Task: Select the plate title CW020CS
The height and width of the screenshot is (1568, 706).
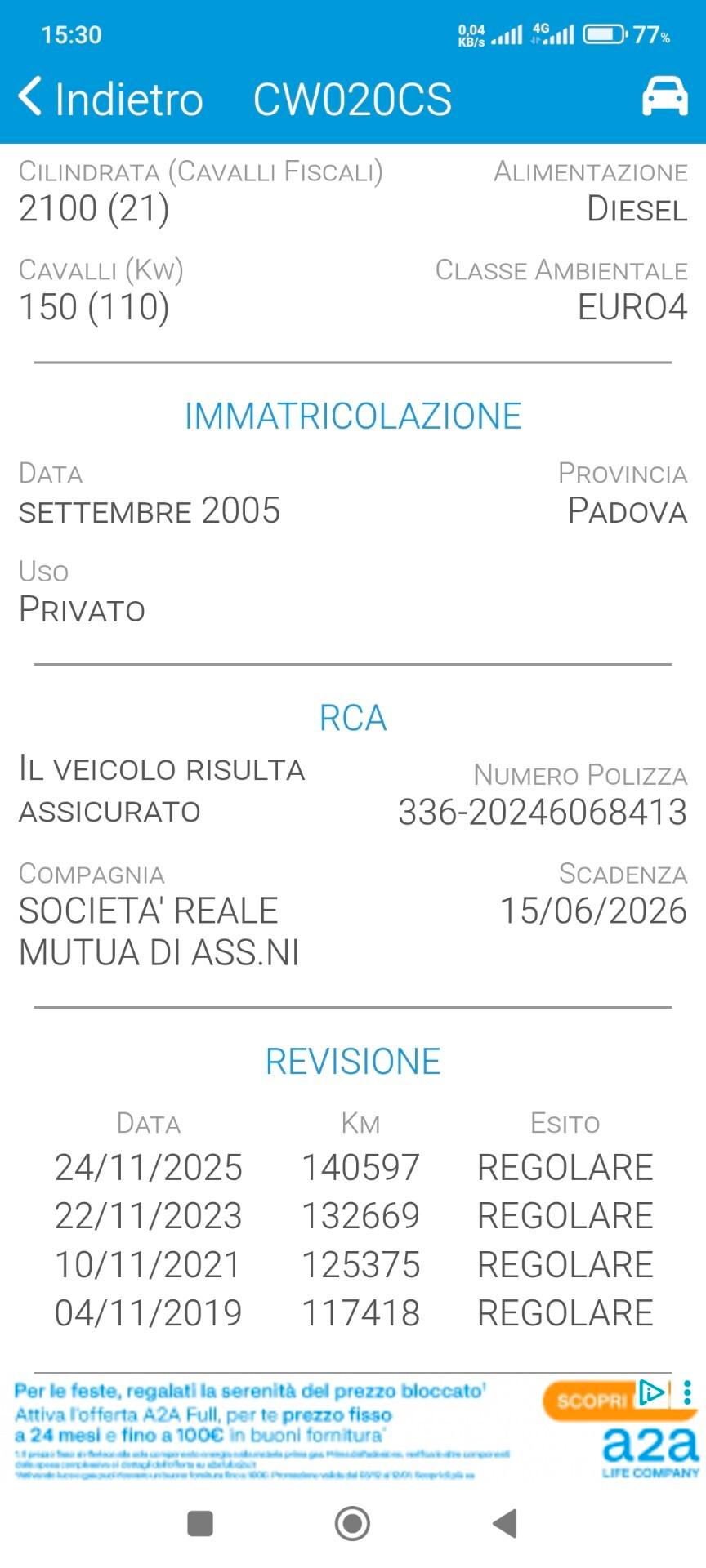Action: (353, 98)
